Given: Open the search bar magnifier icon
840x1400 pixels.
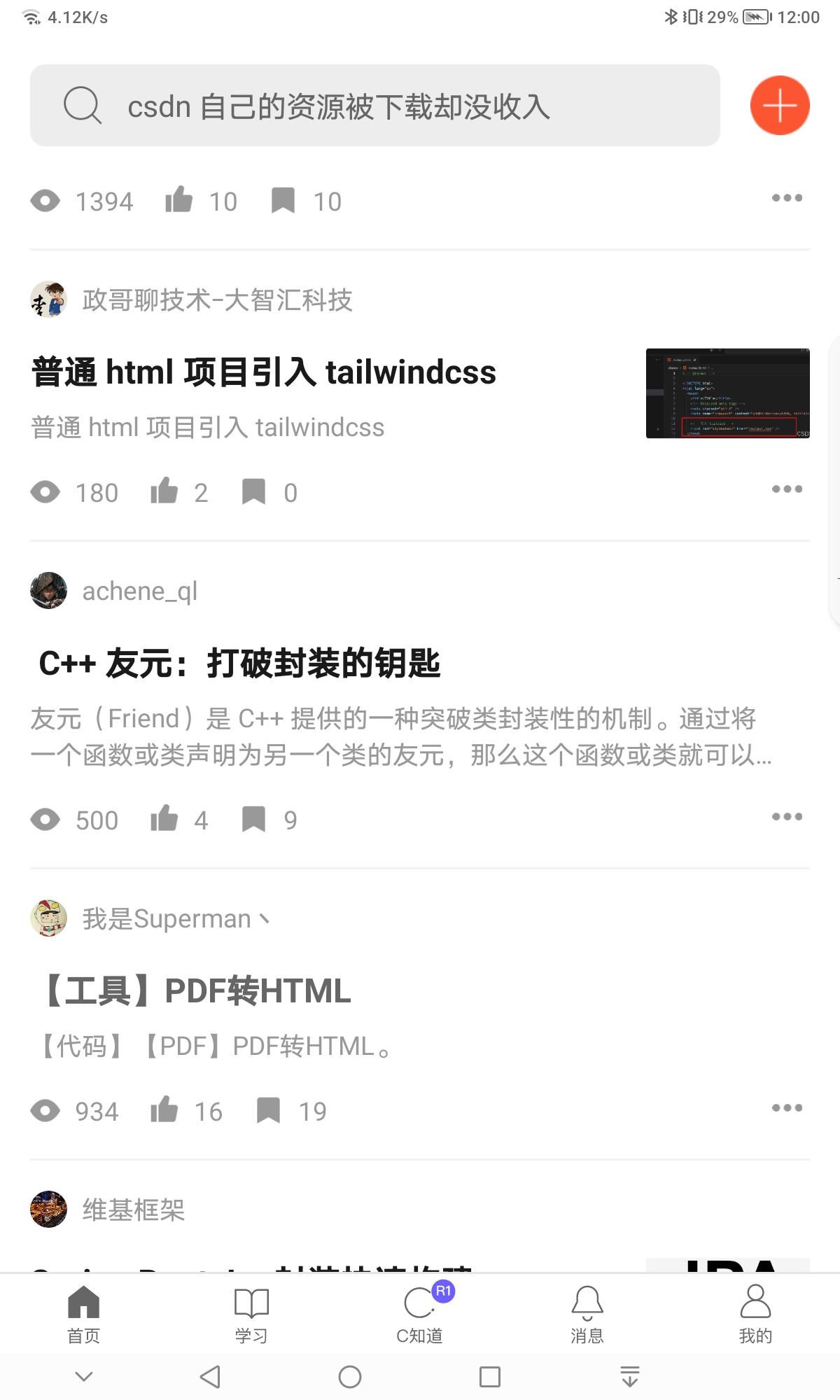Looking at the screenshot, I should pyautogui.click(x=83, y=106).
